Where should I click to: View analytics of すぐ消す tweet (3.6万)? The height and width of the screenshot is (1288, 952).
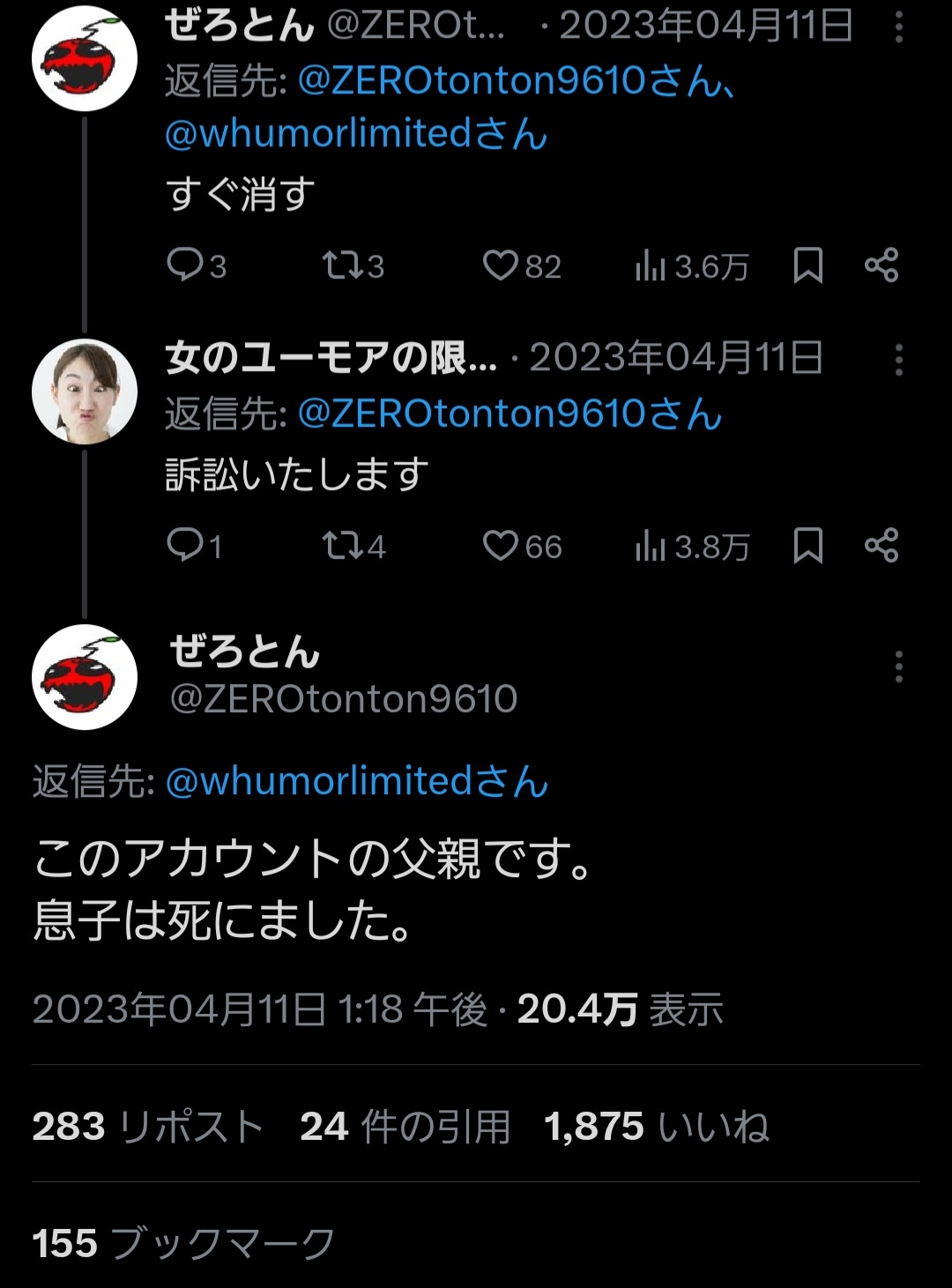[692, 265]
